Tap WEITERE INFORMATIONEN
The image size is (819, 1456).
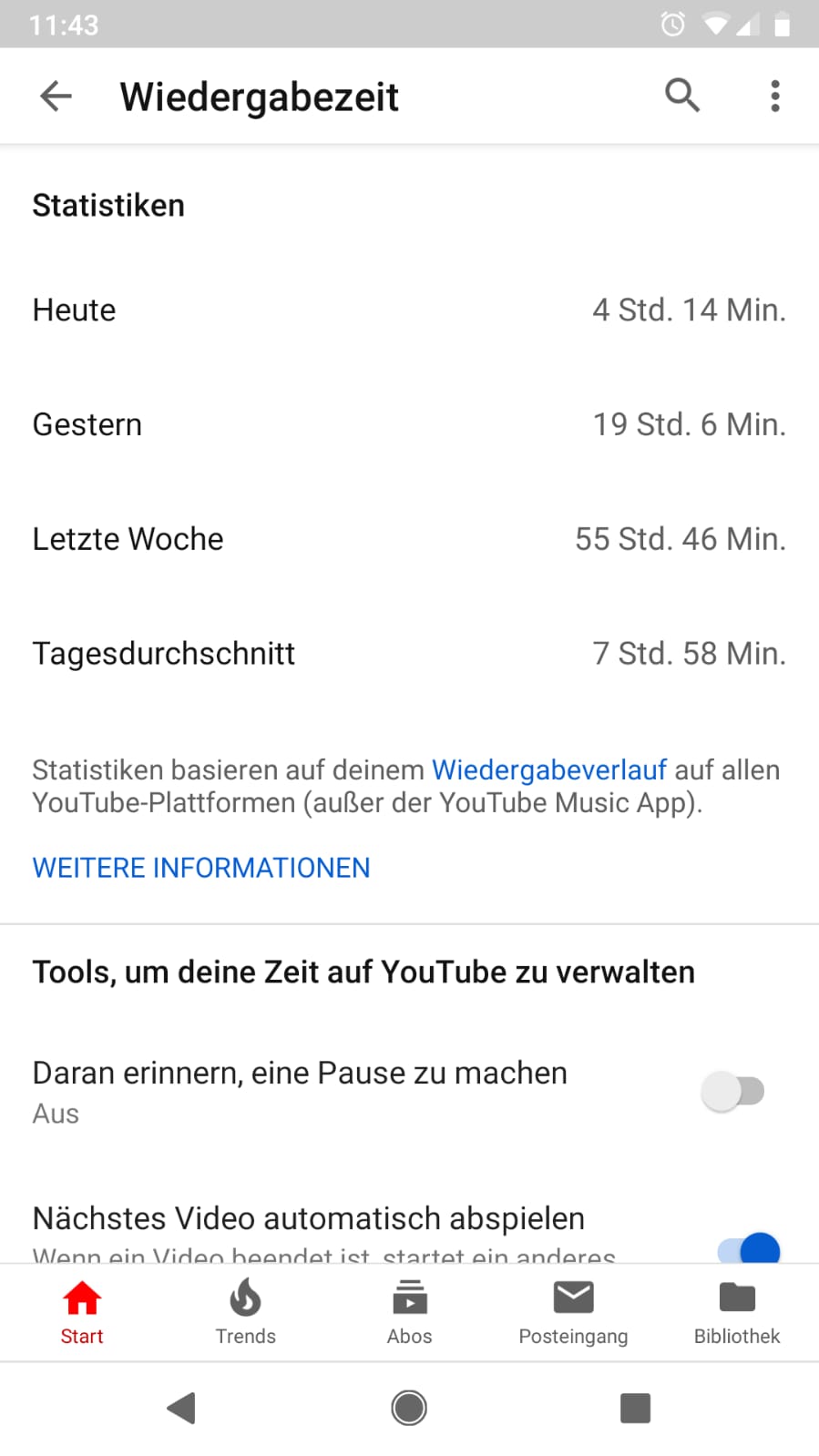pyautogui.click(x=201, y=868)
